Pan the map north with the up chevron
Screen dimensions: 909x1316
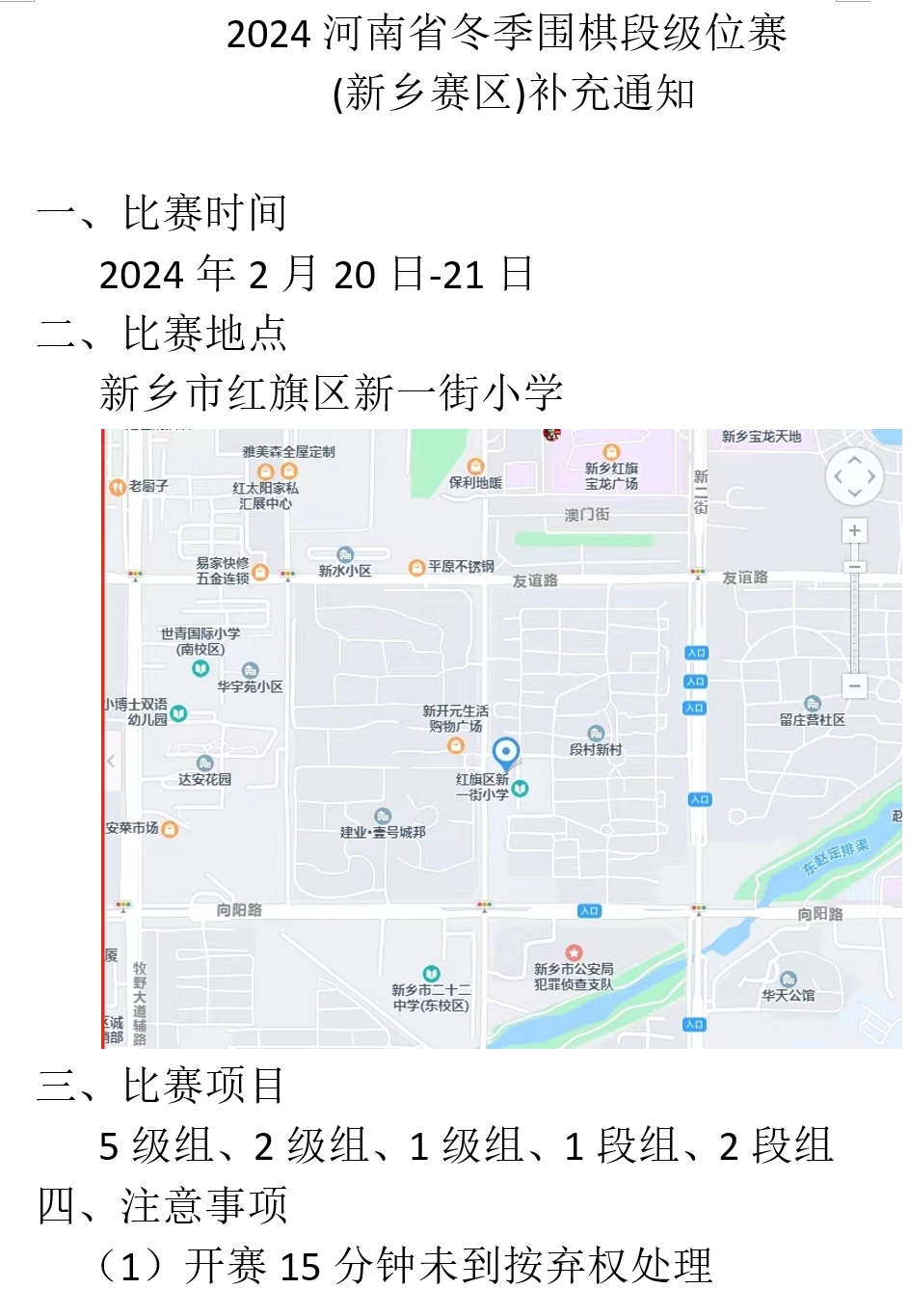click(855, 460)
